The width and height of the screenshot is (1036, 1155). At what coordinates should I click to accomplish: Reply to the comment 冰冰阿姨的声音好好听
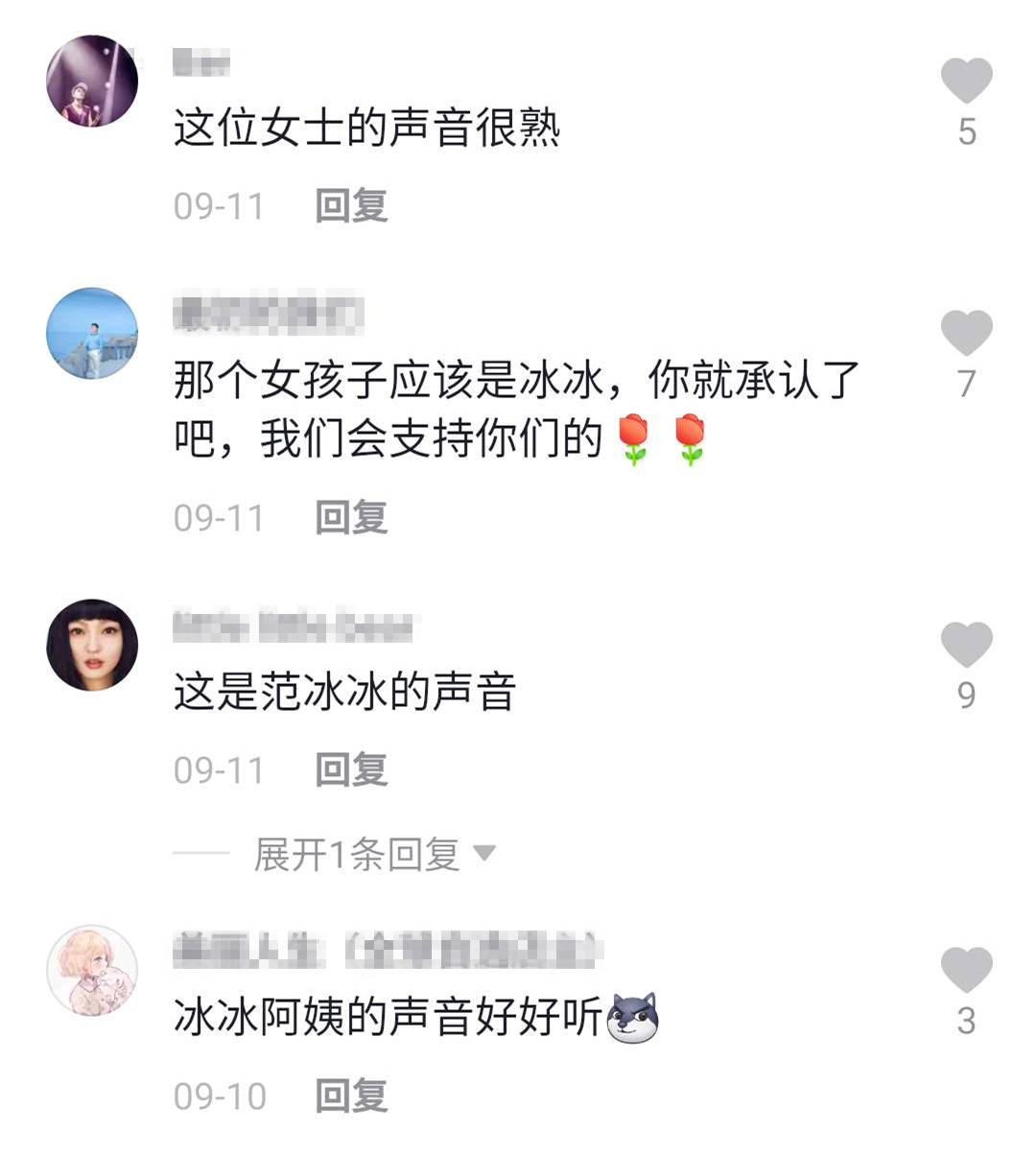coord(351,1096)
